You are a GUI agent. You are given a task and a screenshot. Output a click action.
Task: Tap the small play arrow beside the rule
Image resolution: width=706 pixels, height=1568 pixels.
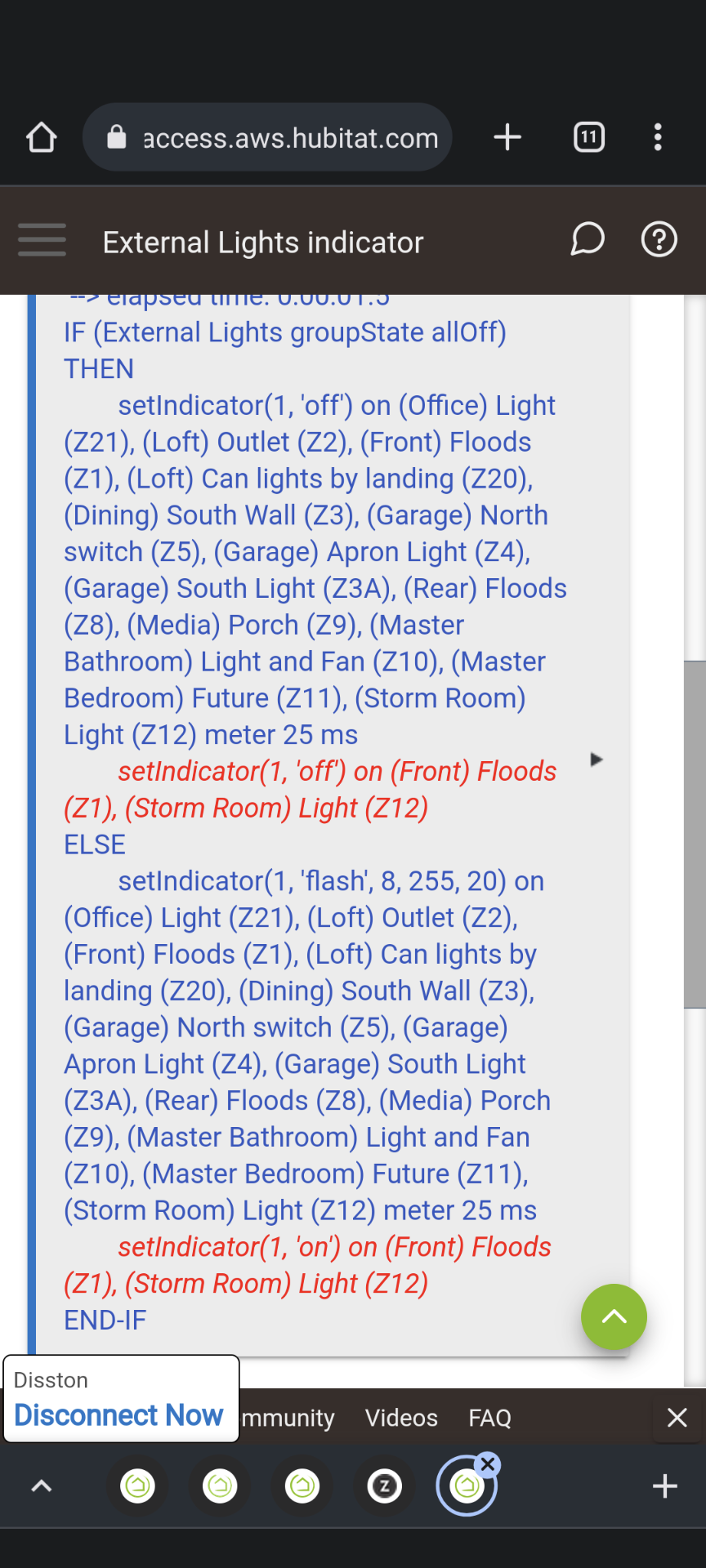click(x=597, y=759)
